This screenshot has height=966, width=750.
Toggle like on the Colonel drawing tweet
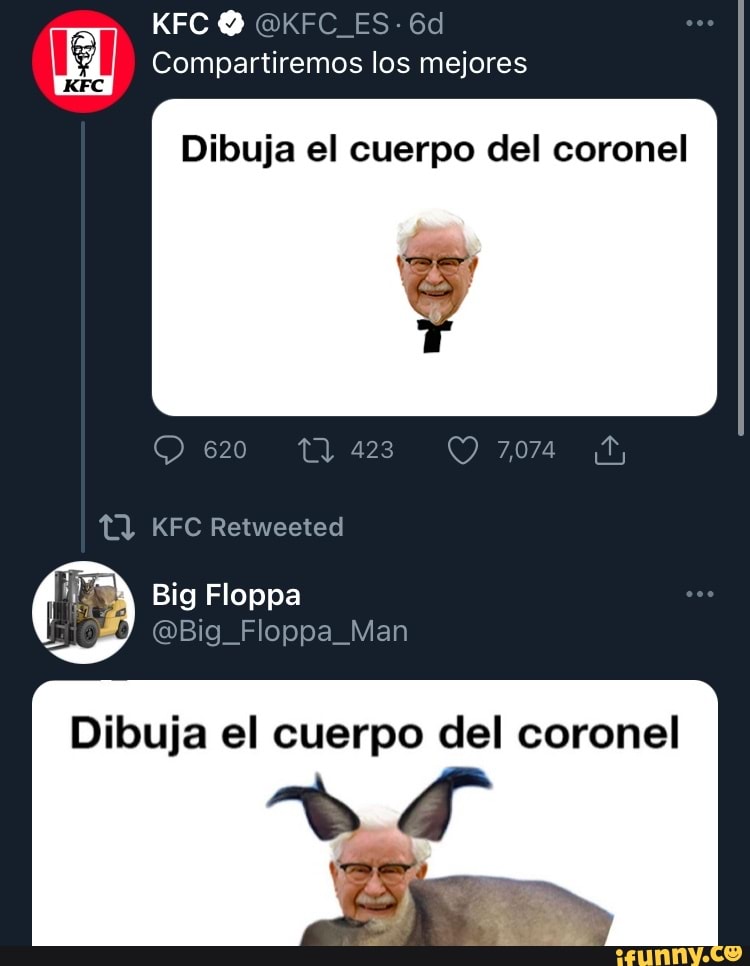coord(461,450)
